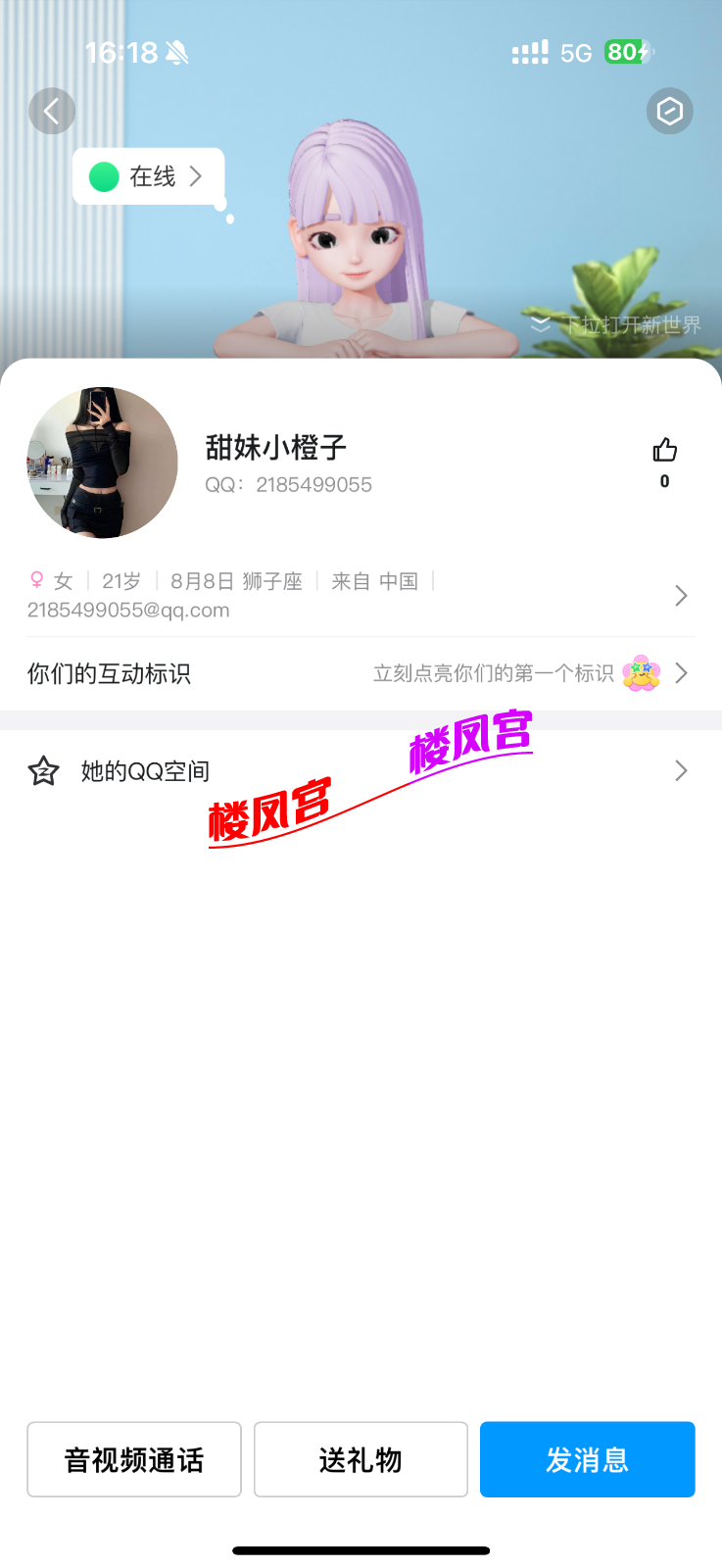Open detailed profile info row
Image resolution: width=722 pixels, height=1568 pixels.
(361, 595)
